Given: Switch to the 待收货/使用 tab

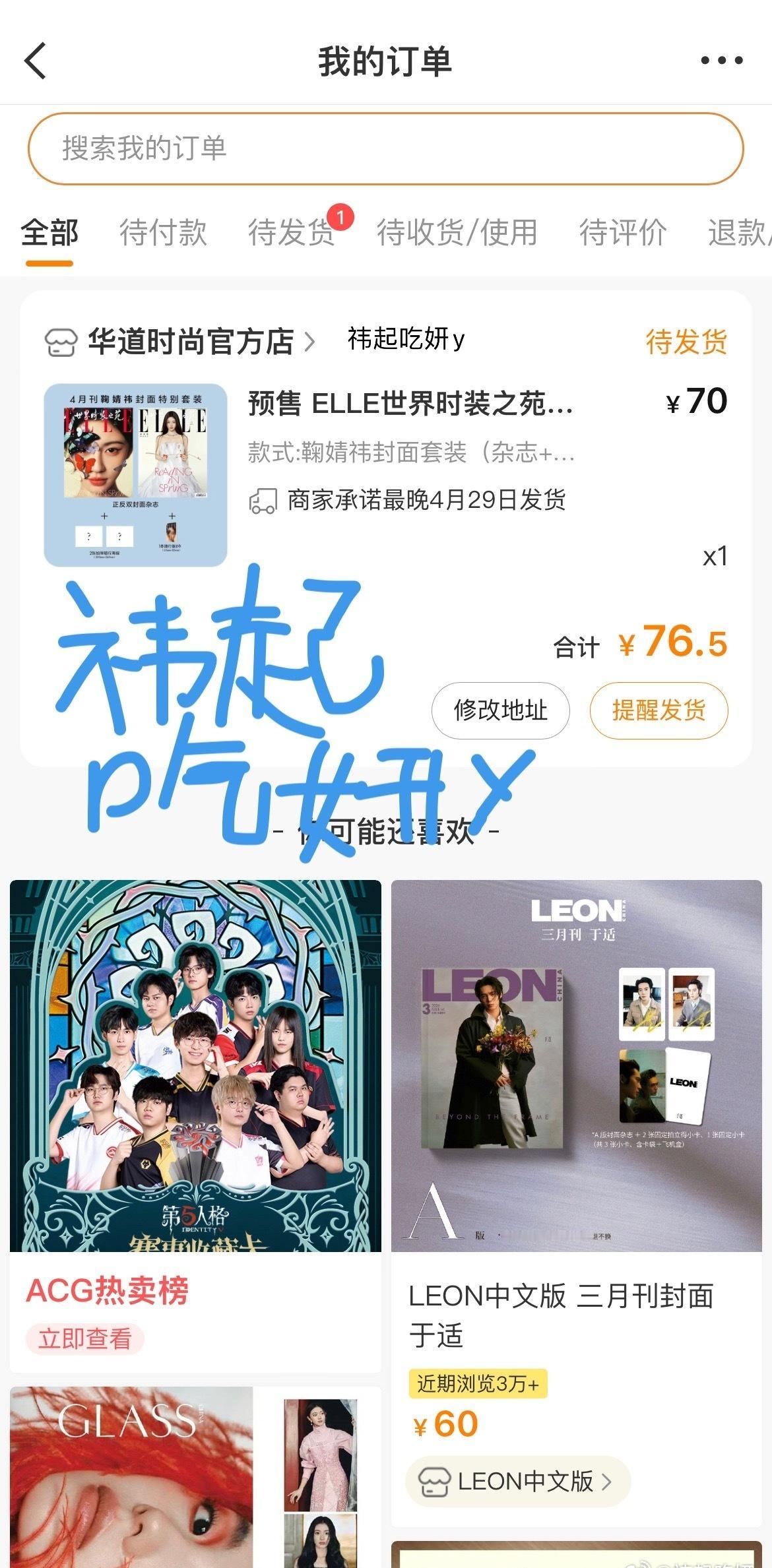Looking at the screenshot, I should point(455,232).
